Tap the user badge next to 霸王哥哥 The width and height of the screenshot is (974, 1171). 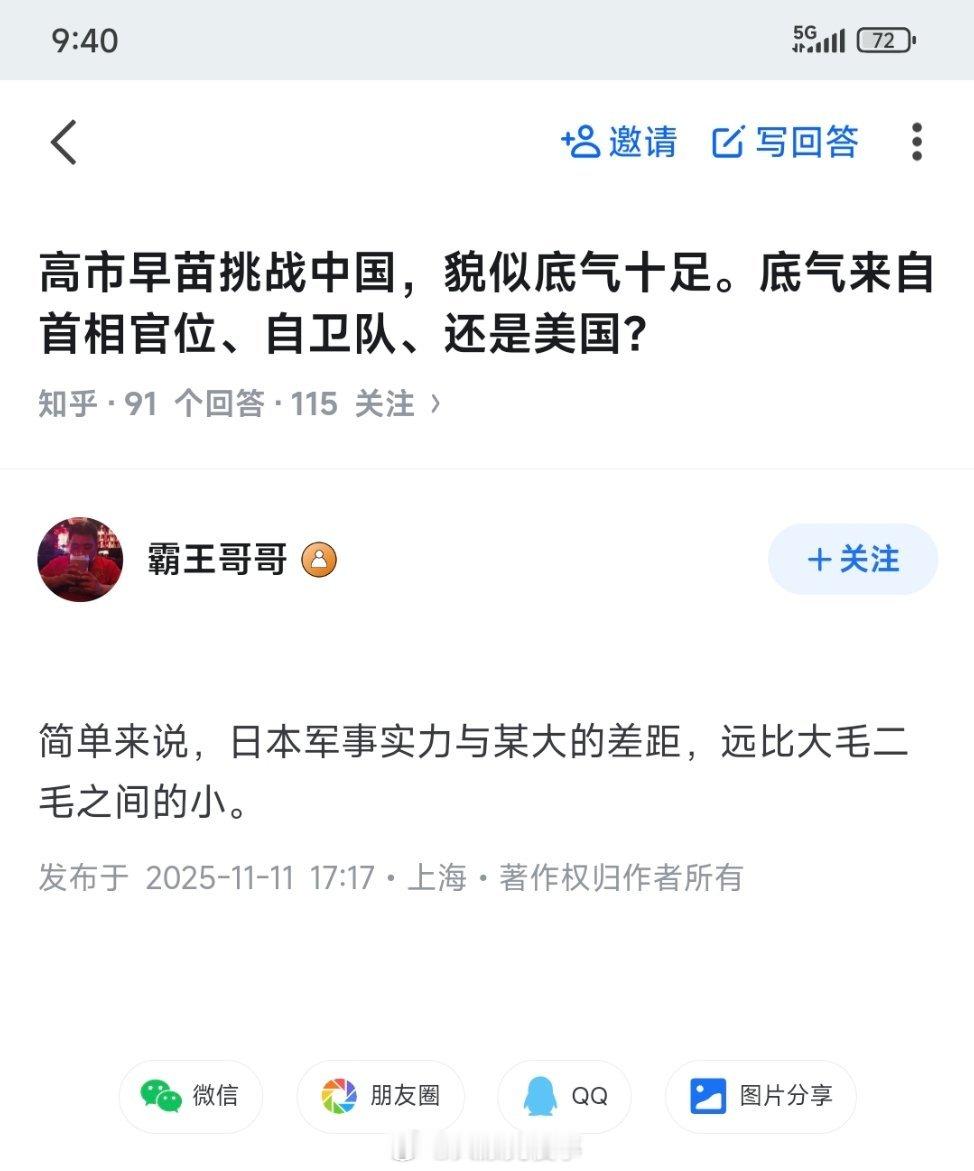(319, 560)
